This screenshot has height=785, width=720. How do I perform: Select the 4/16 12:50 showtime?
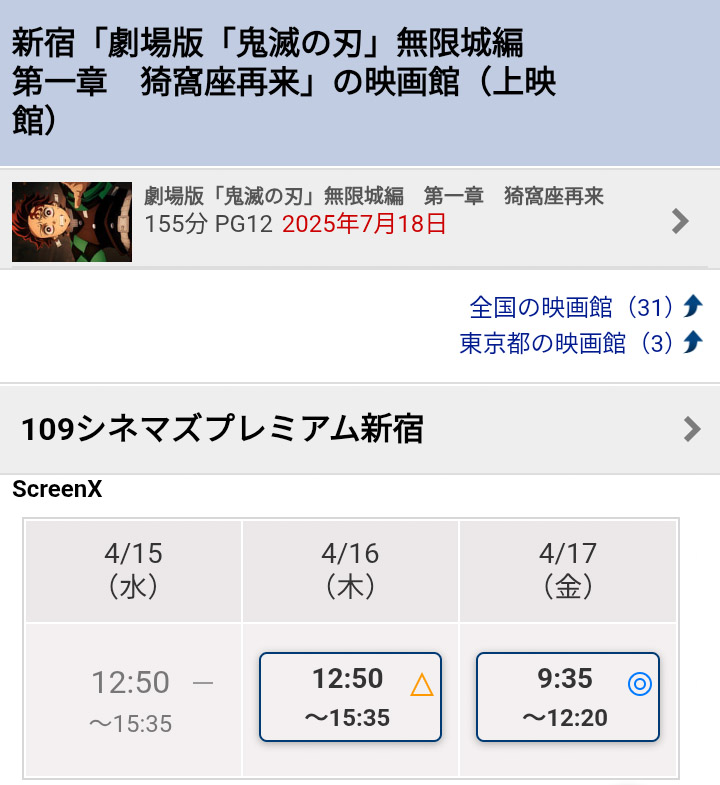click(x=350, y=697)
